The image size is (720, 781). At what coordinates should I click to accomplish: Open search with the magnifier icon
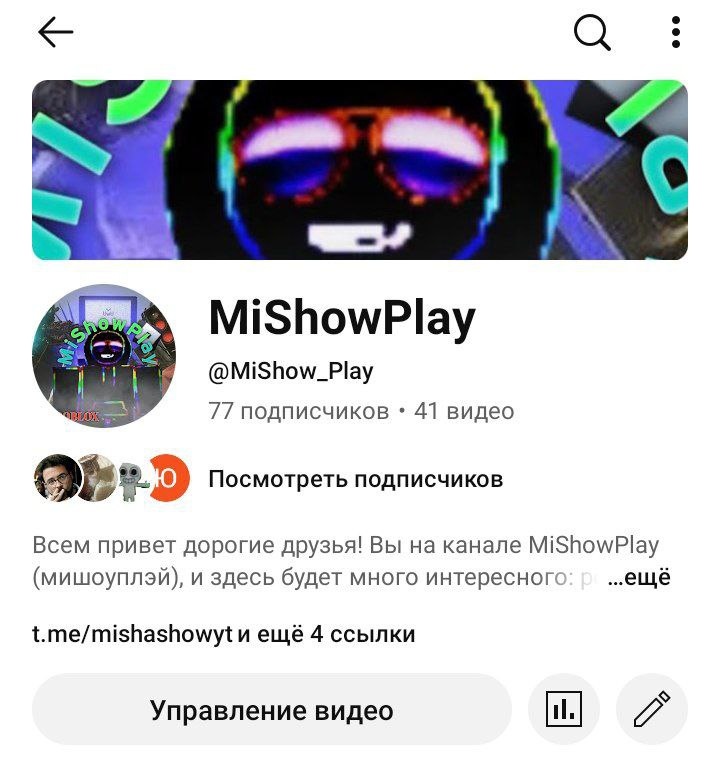[x=592, y=32]
